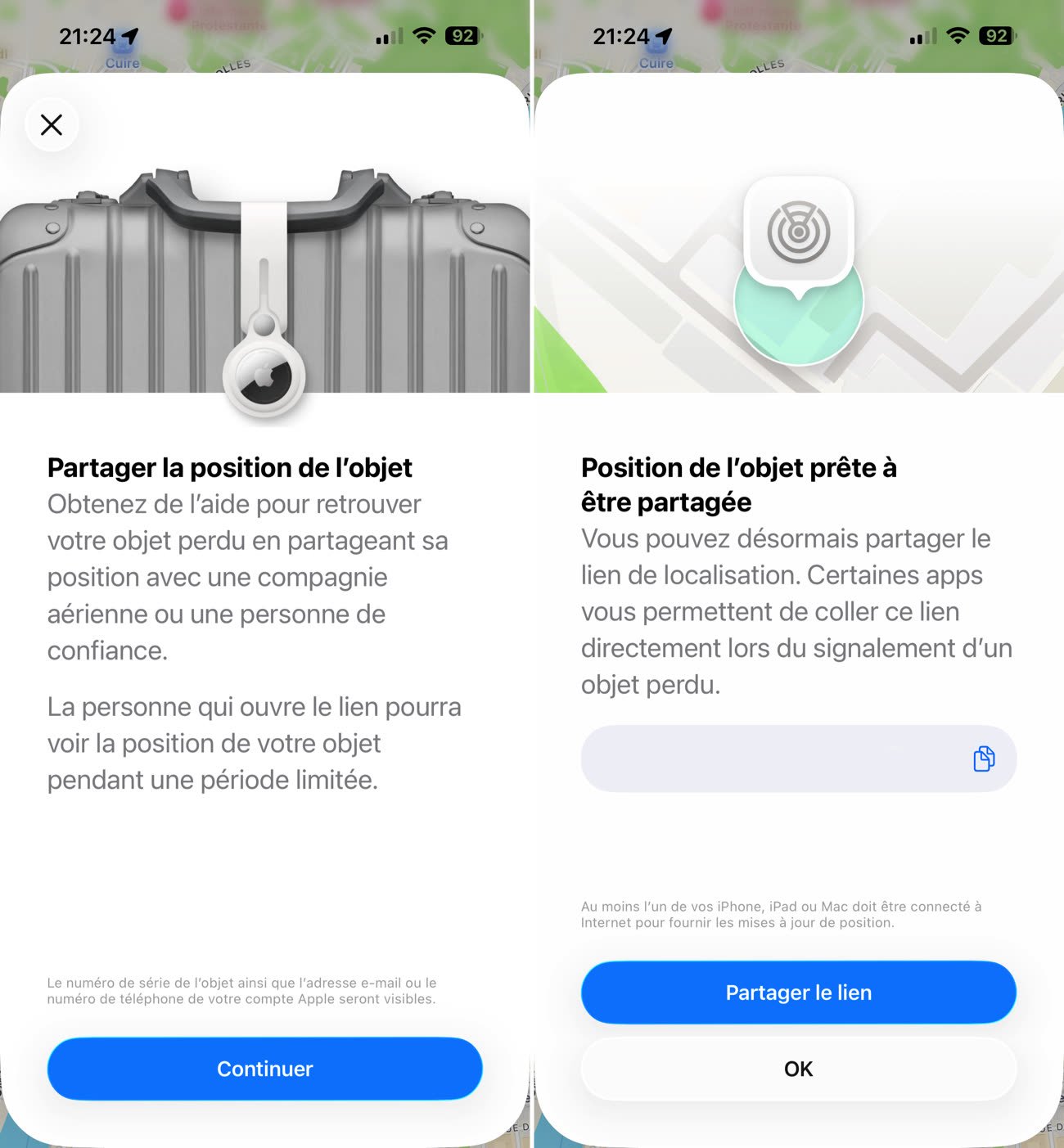The image size is (1064, 1148).
Task: Tap Continuer to proceed with sharing
Action: point(264,1069)
